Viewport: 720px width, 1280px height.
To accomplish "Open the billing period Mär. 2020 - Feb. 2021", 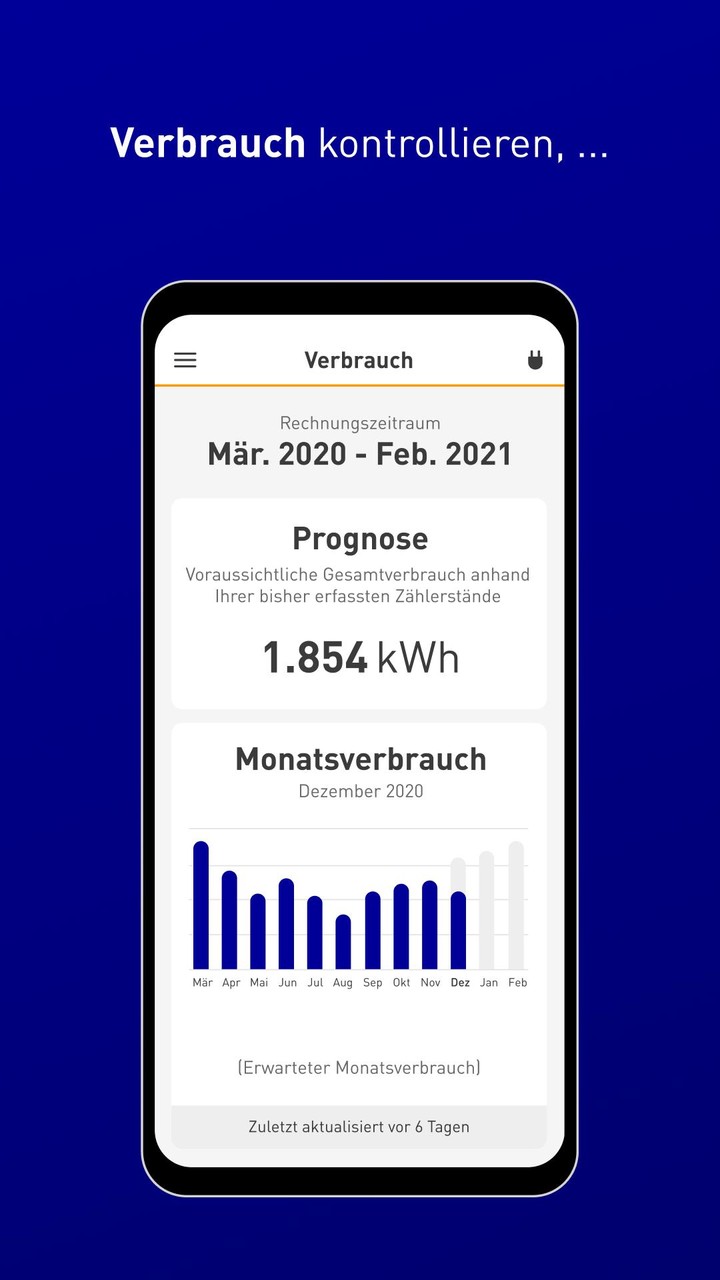I will click(360, 453).
